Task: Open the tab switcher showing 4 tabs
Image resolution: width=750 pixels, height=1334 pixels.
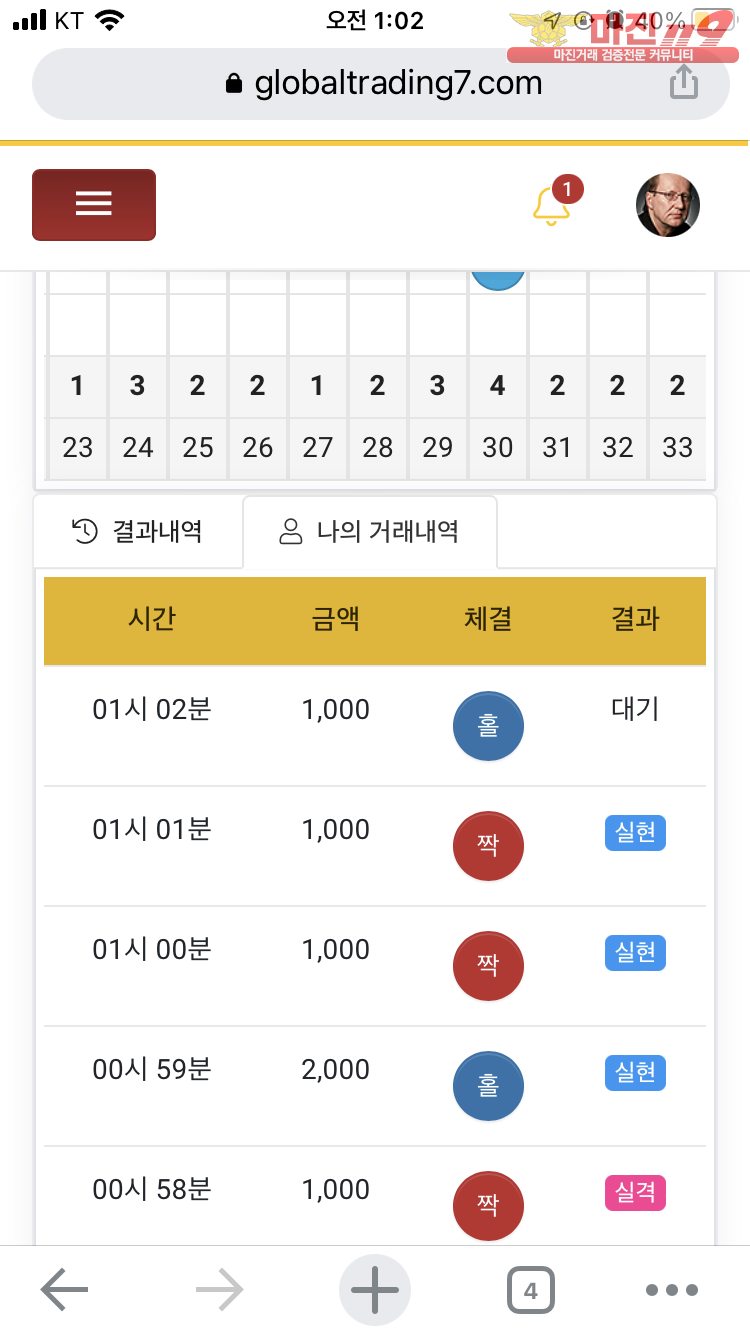Action: click(x=530, y=1290)
